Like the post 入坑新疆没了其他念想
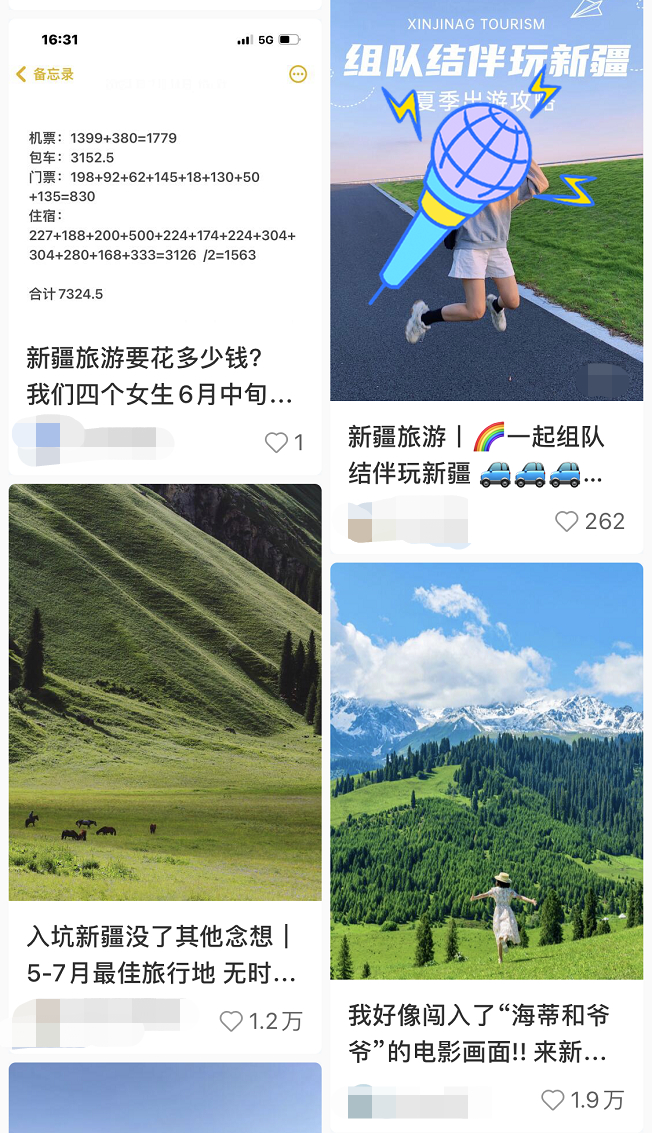This screenshot has width=666, height=1133. tap(231, 1021)
